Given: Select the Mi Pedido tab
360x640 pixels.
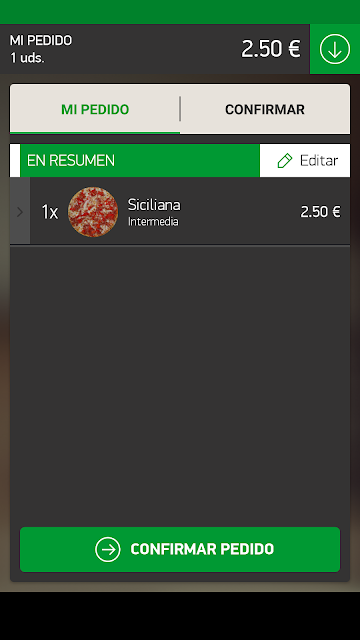Looking at the screenshot, I should 95,109.
